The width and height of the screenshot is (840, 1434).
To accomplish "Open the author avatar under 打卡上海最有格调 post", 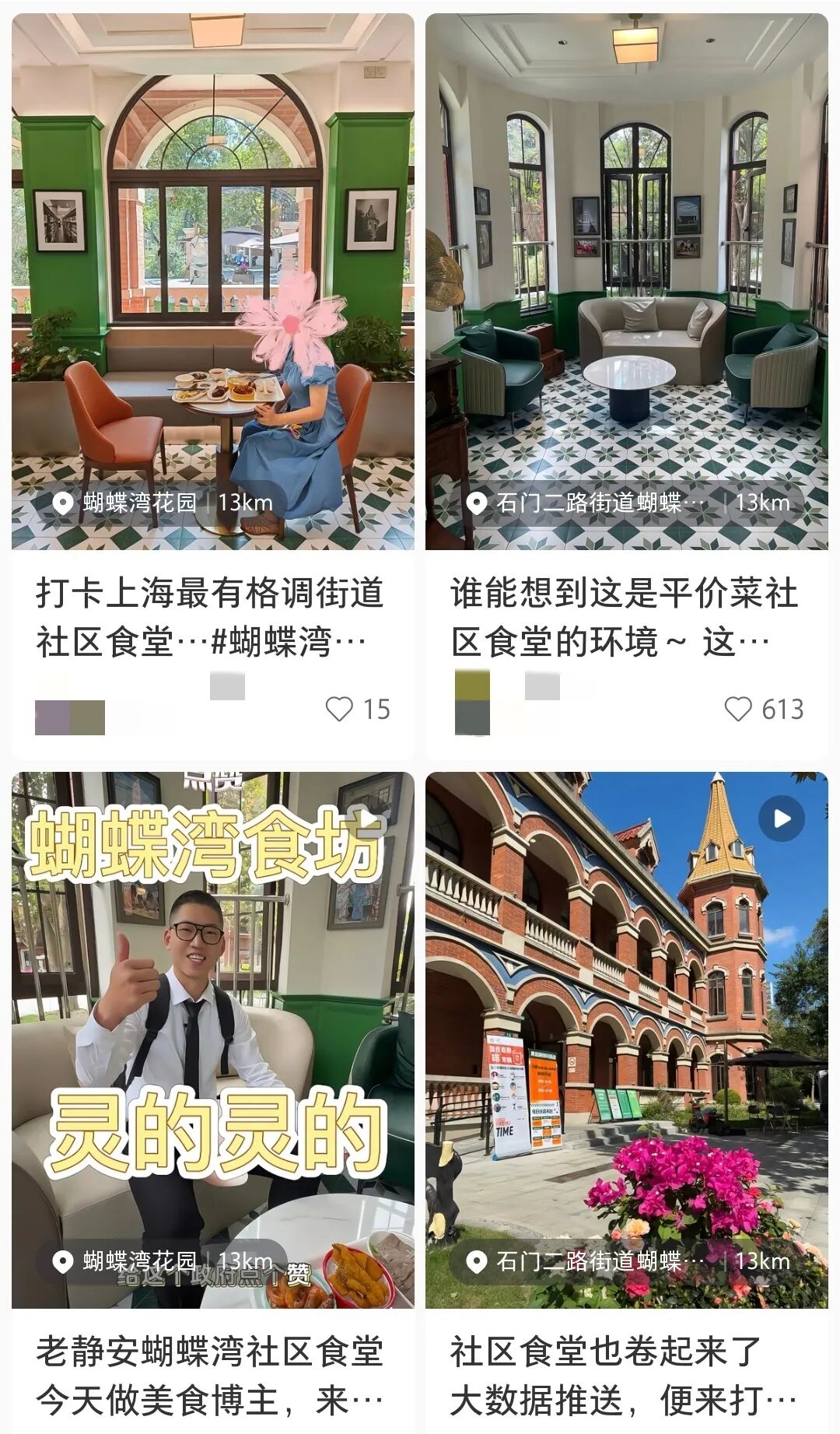I will point(68,710).
